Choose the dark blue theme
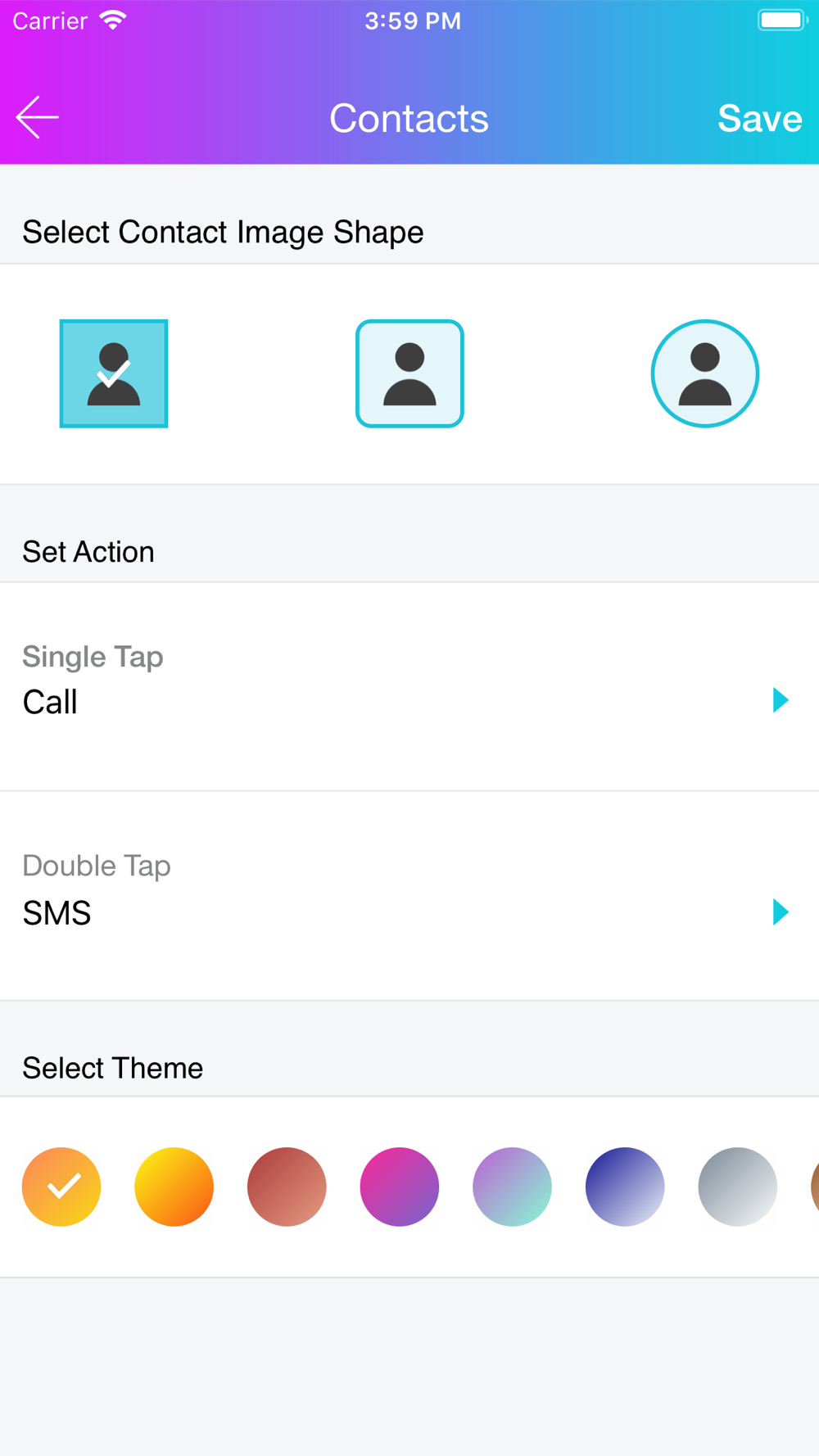Image resolution: width=819 pixels, height=1456 pixels. (625, 1187)
